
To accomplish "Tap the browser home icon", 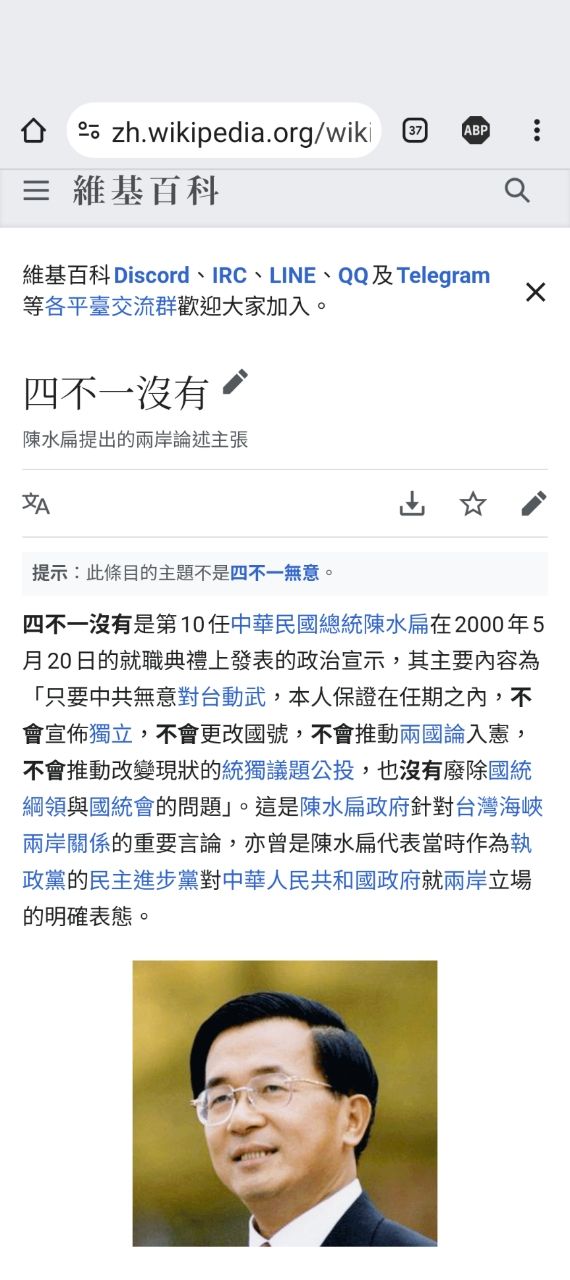I will point(33,130).
